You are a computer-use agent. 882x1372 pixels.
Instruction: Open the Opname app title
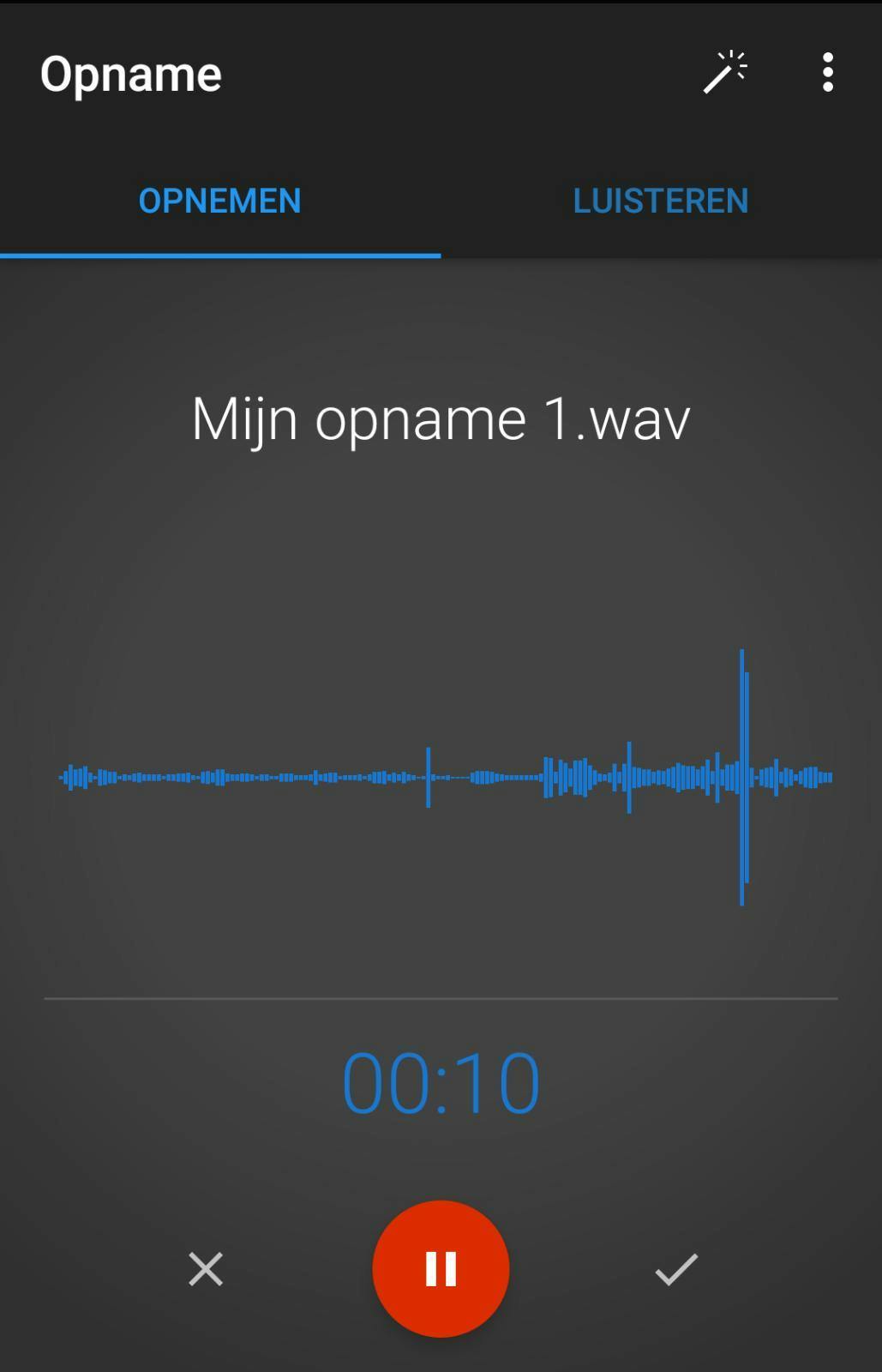(x=132, y=73)
